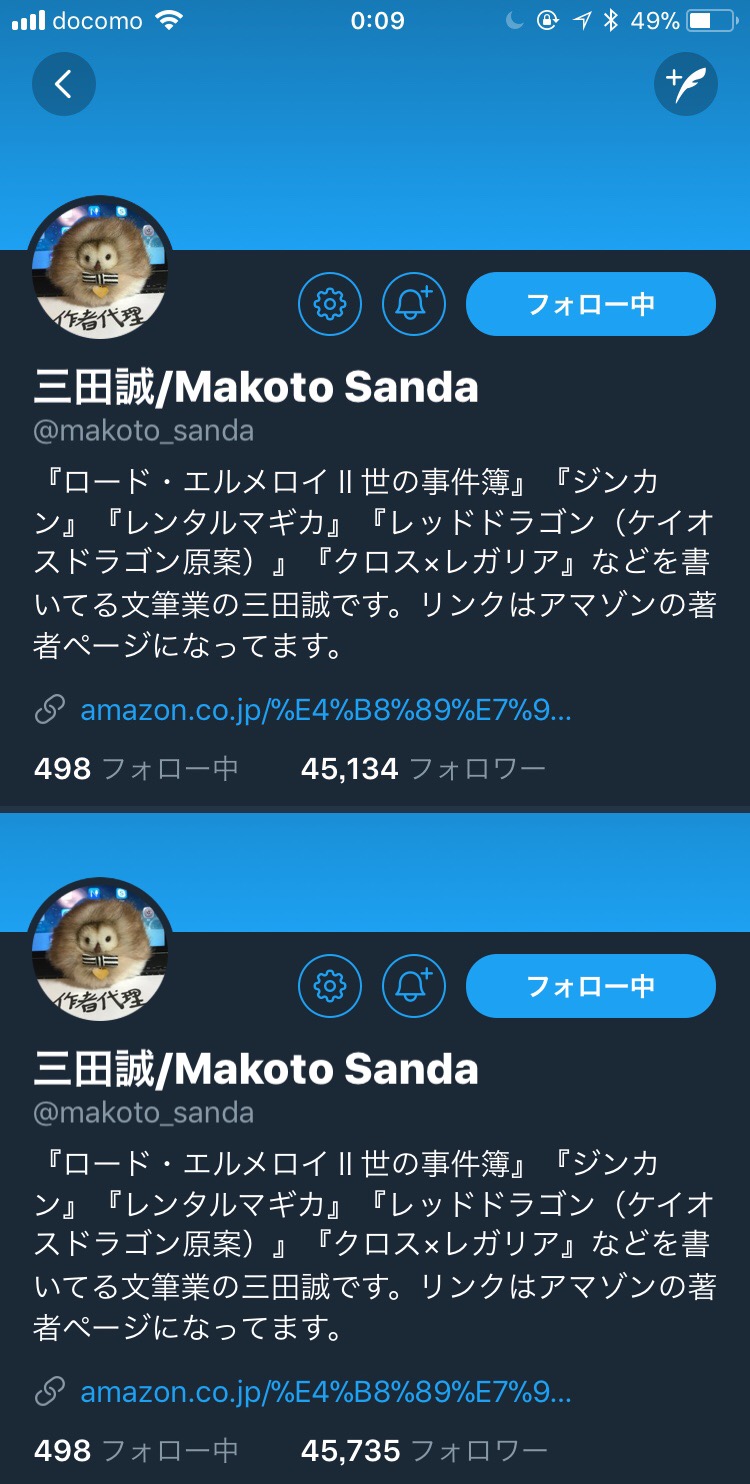This screenshot has height=1484, width=750.
Task: Open the gear settings icon above 45,735 followers
Action: (x=330, y=986)
